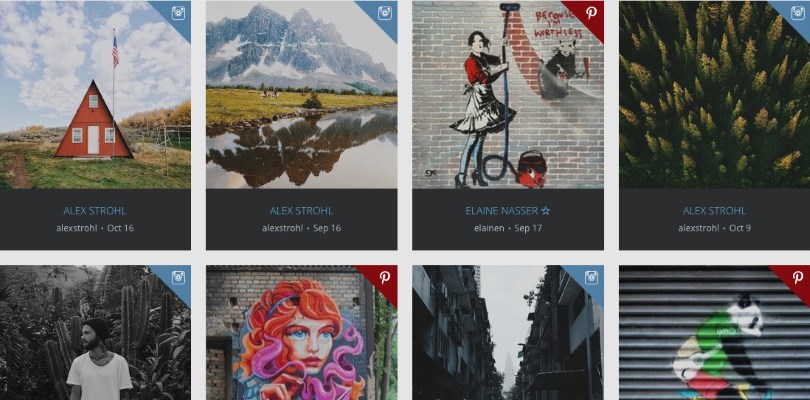Open Alex Strohl's profile on Oct 16 card

click(x=95, y=211)
